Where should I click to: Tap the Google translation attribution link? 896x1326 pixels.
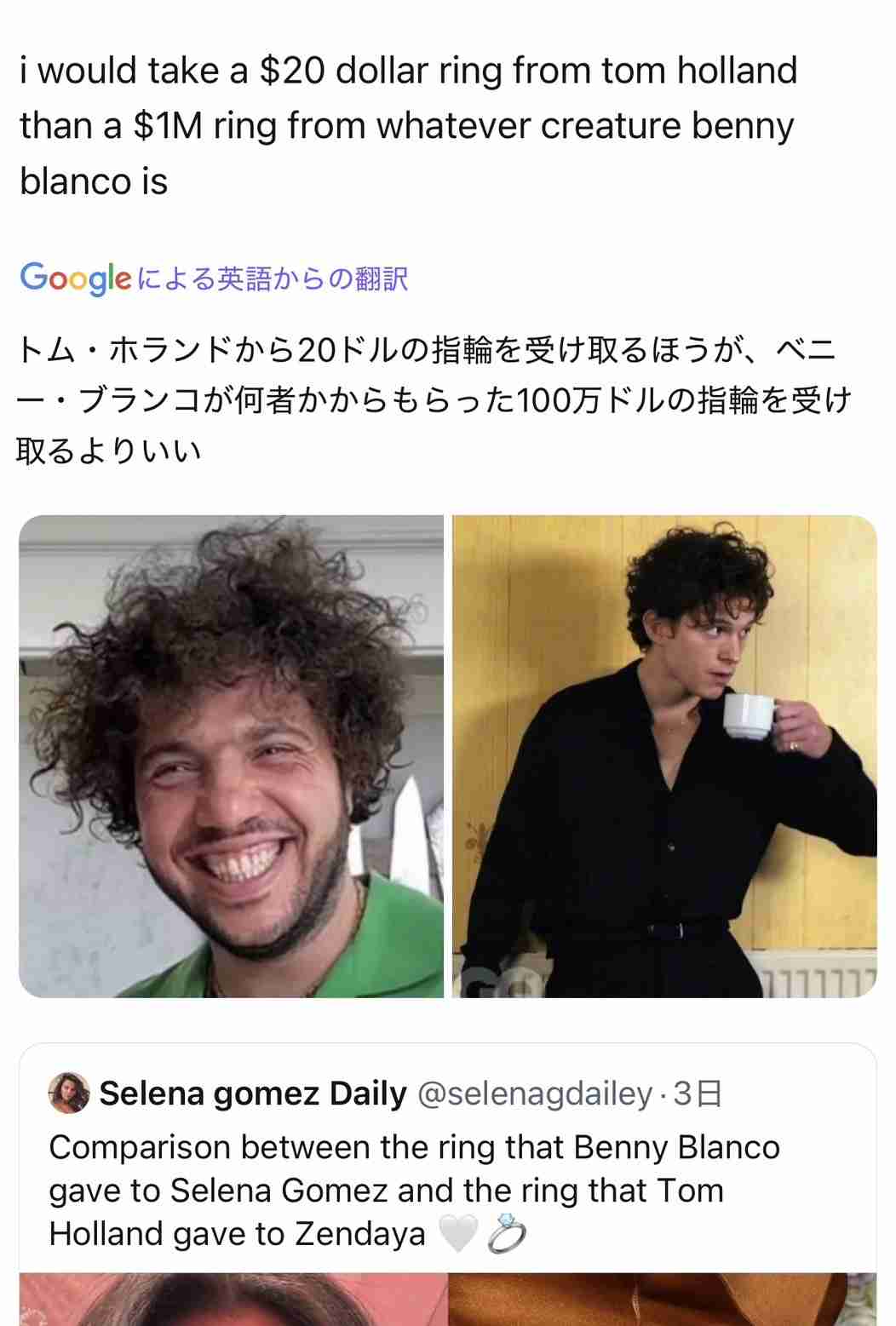pos(214,278)
